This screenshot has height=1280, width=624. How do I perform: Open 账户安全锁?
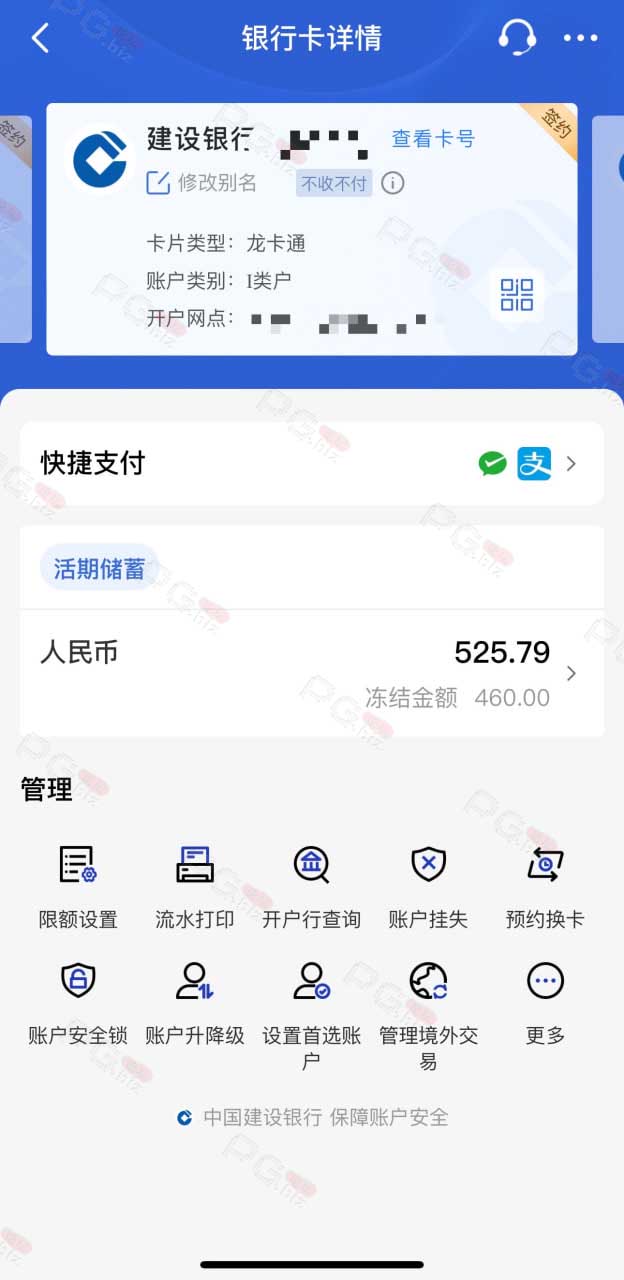78,1003
